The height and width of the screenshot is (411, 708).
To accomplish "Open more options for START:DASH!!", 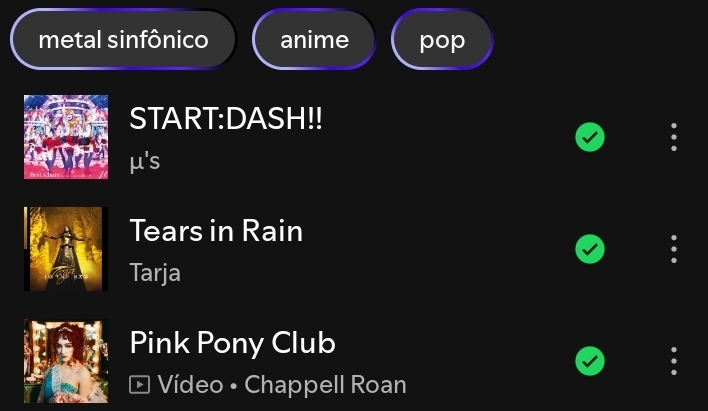I will (x=674, y=137).
